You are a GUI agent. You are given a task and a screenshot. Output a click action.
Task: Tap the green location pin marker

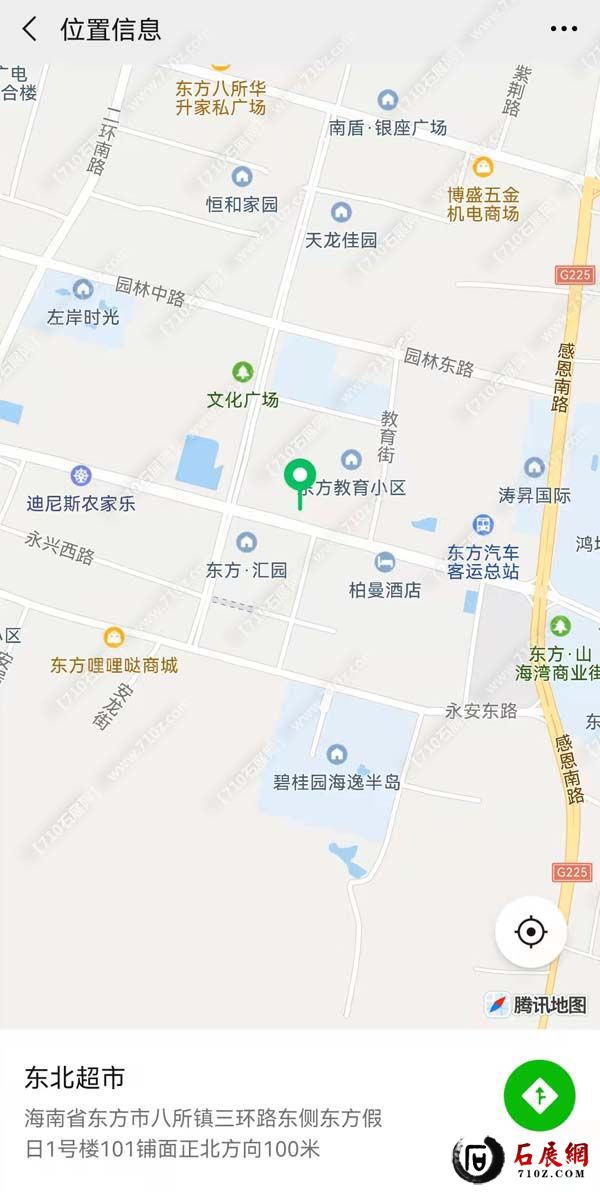300,478
